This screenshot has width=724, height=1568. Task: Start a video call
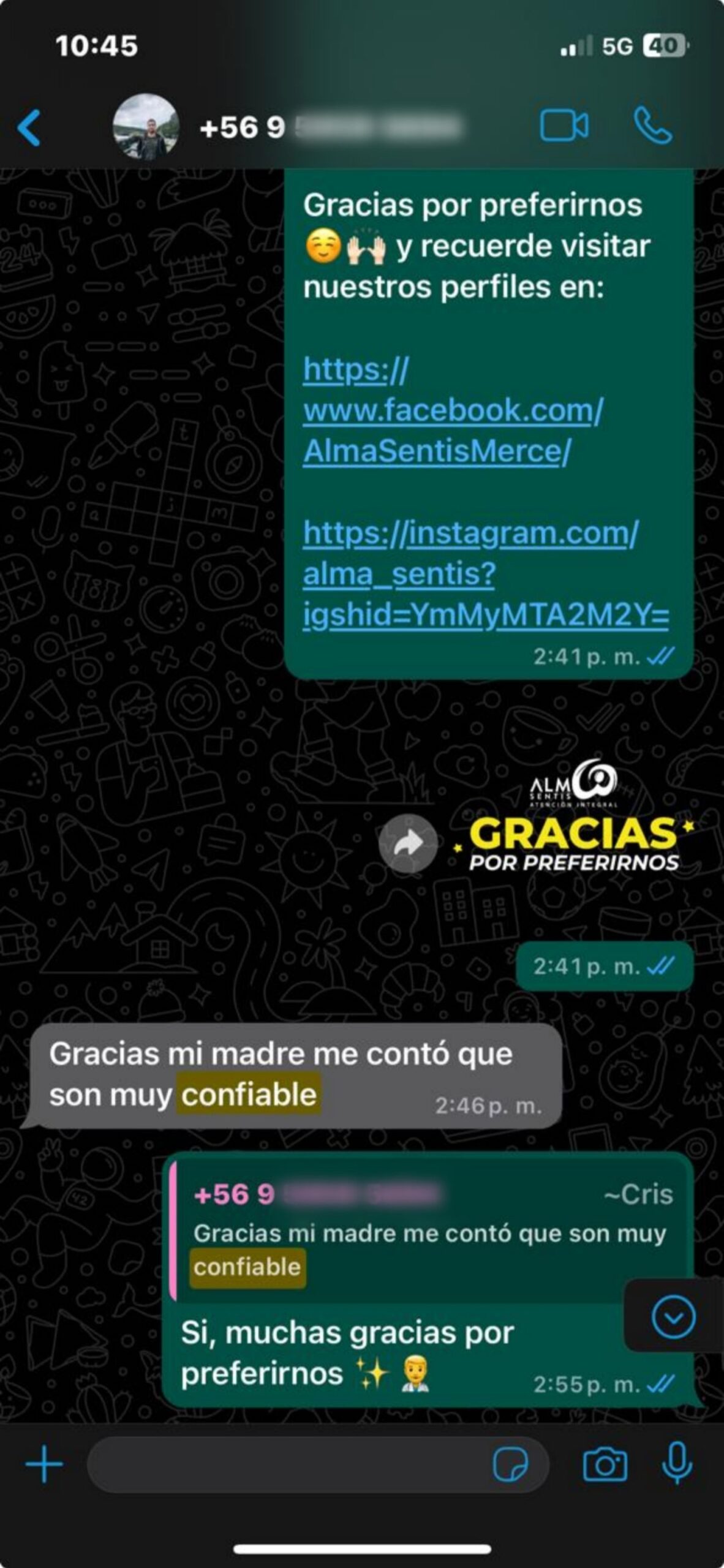click(x=564, y=126)
